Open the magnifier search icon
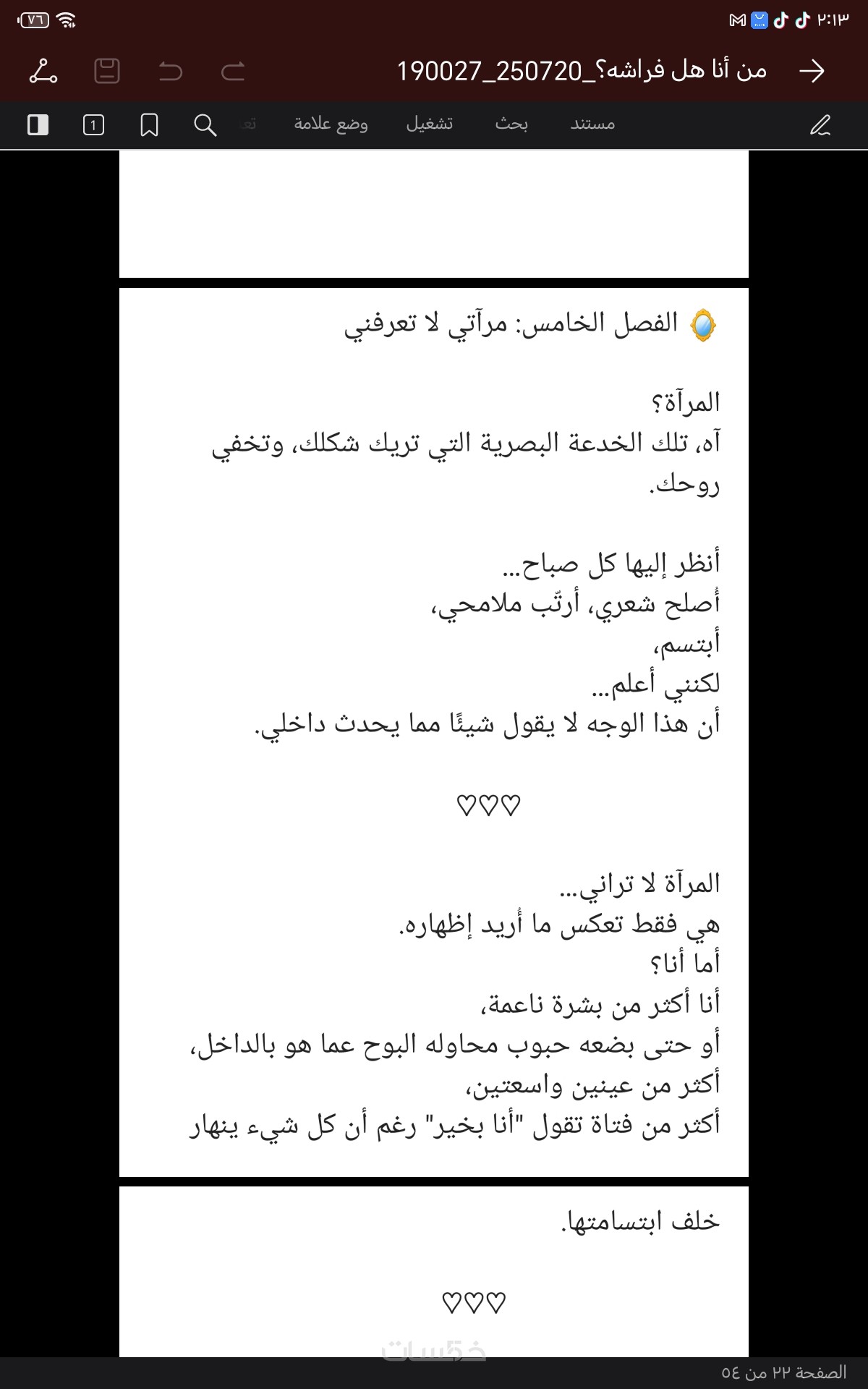 [205, 125]
